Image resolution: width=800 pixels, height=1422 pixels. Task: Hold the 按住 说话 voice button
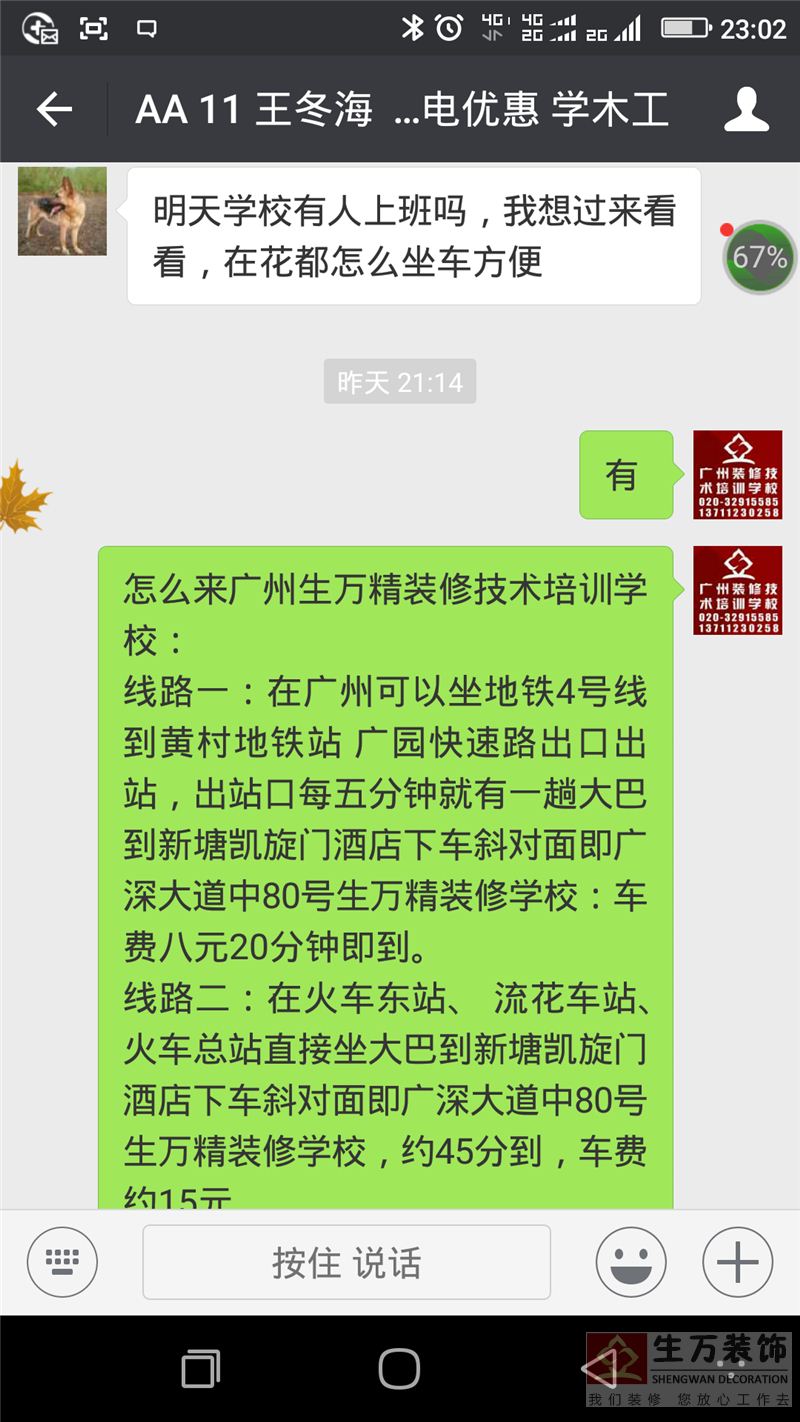point(346,1262)
